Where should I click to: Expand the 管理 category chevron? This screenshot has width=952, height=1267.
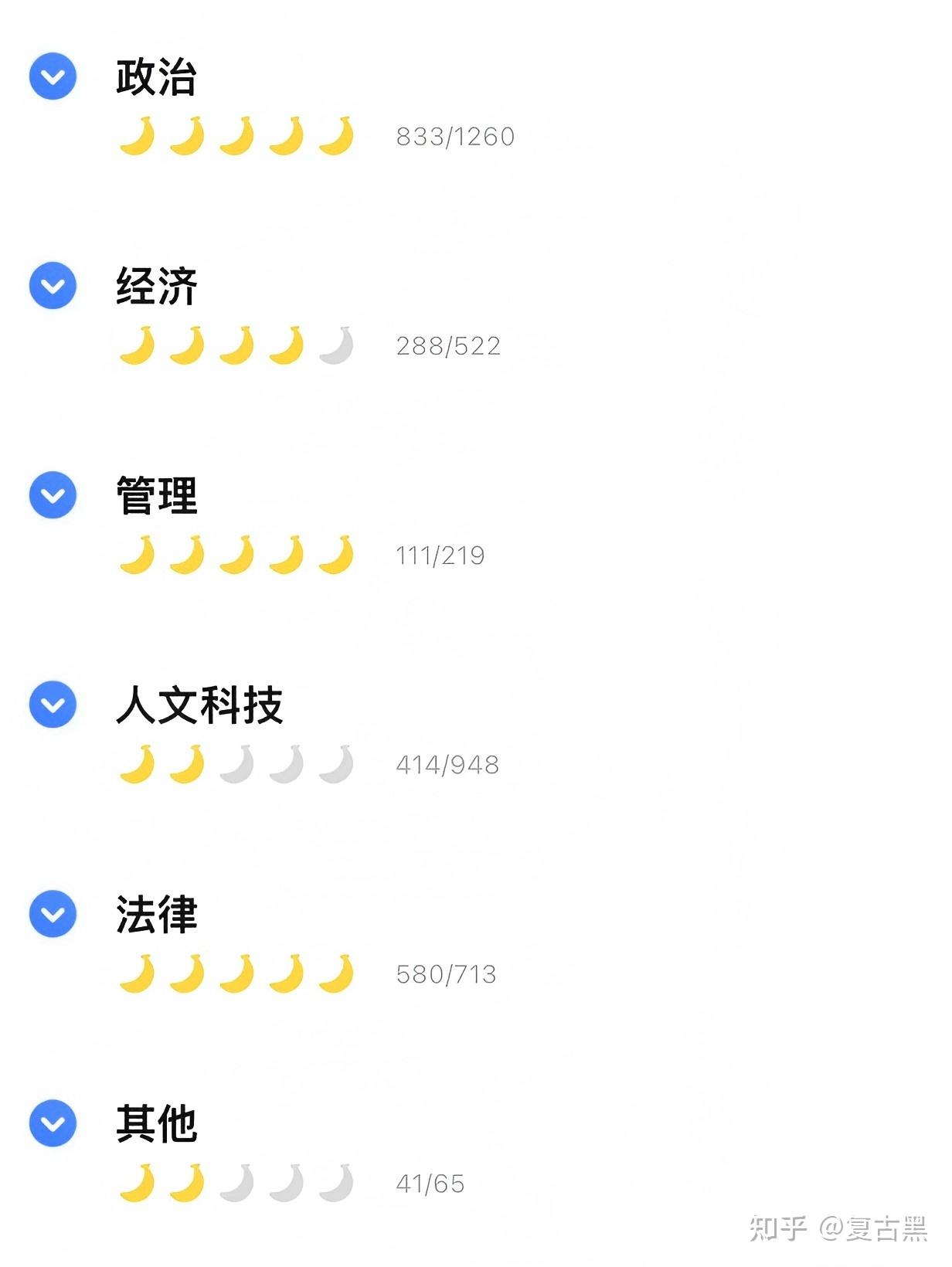[53, 494]
